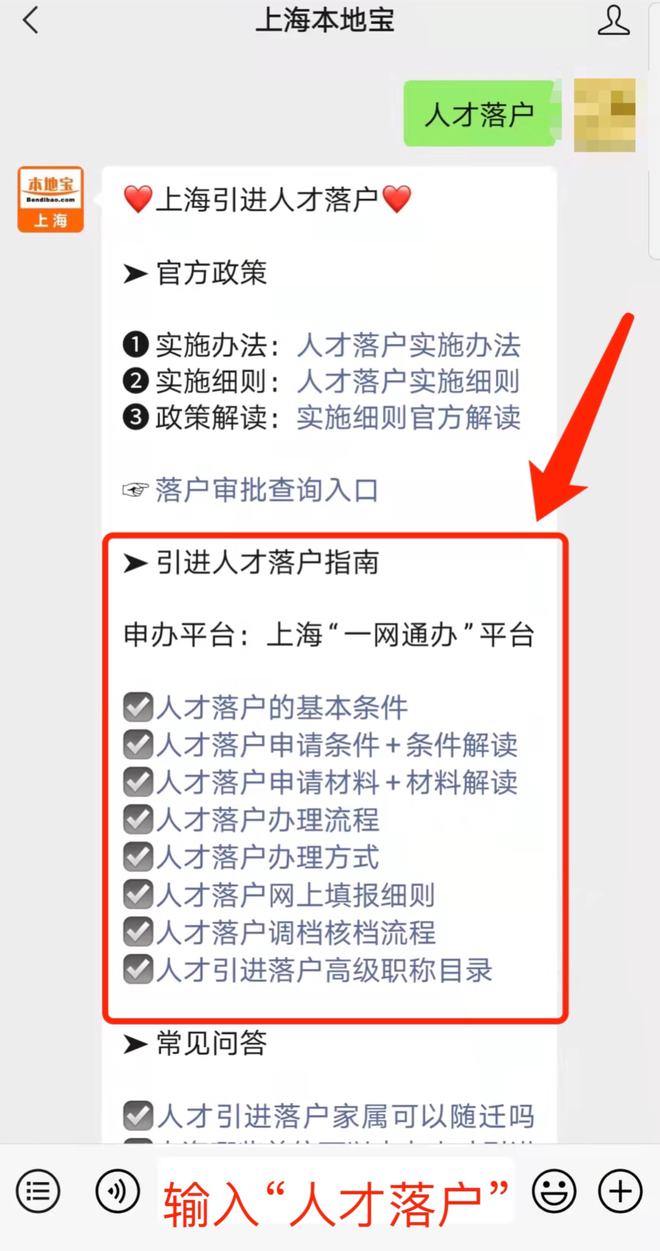Open the 人才落户实施细则 link
Image resolution: width=660 pixels, height=1251 pixels.
tap(408, 381)
